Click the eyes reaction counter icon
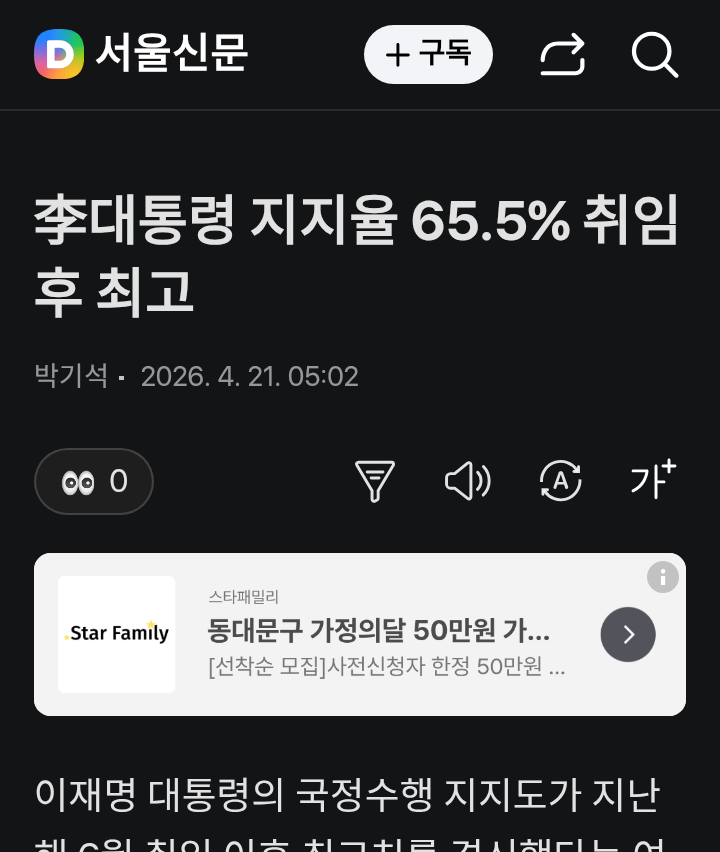The image size is (720, 852). point(93,481)
